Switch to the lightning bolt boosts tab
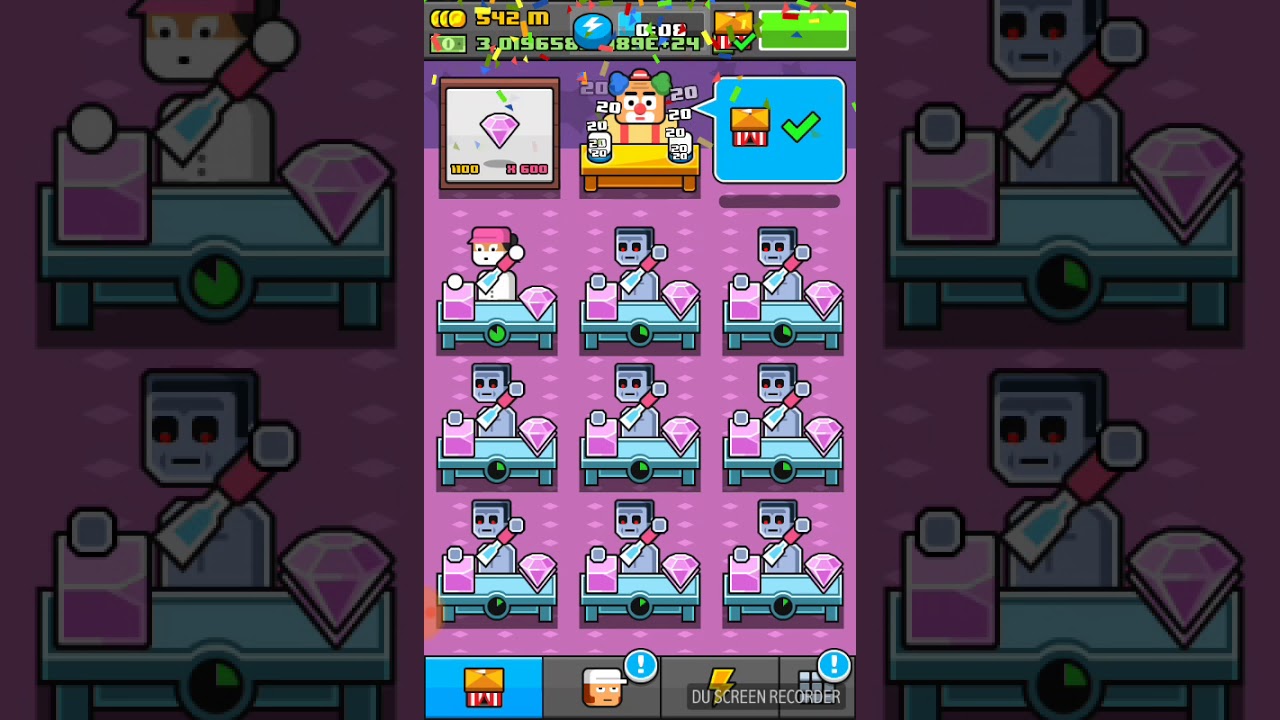The image size is (1280, 720). (720, 688)
